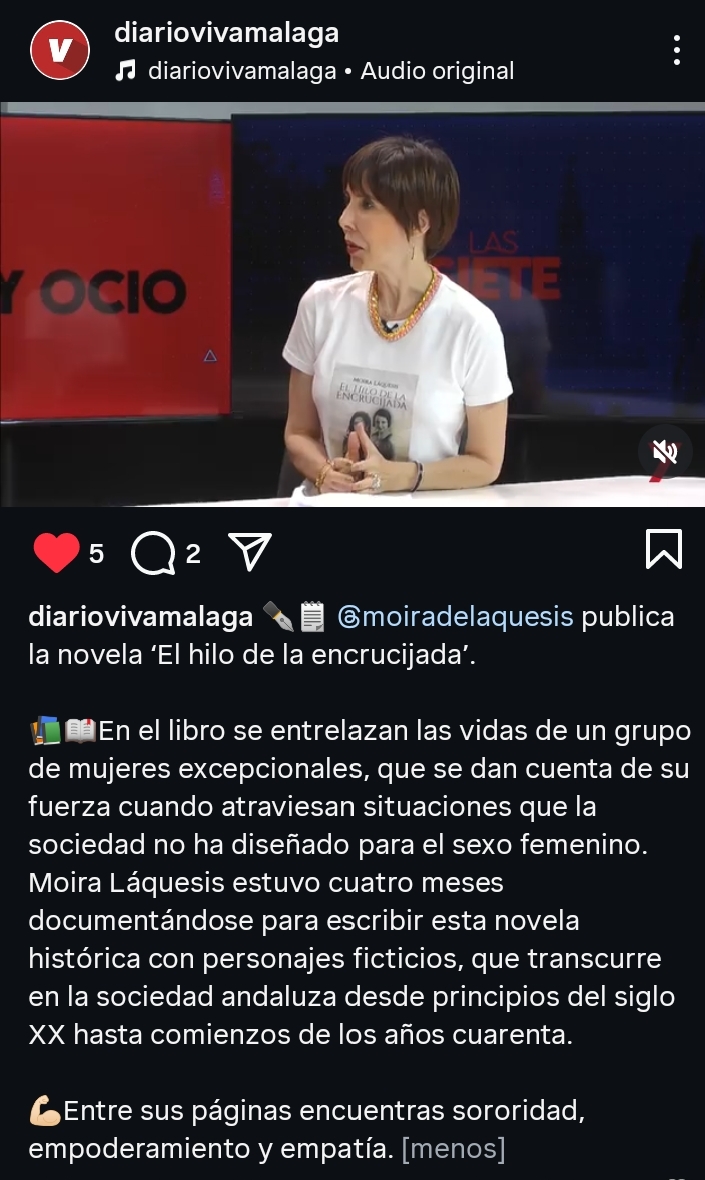Collapse the caption with [menos]

[453, 1149]
